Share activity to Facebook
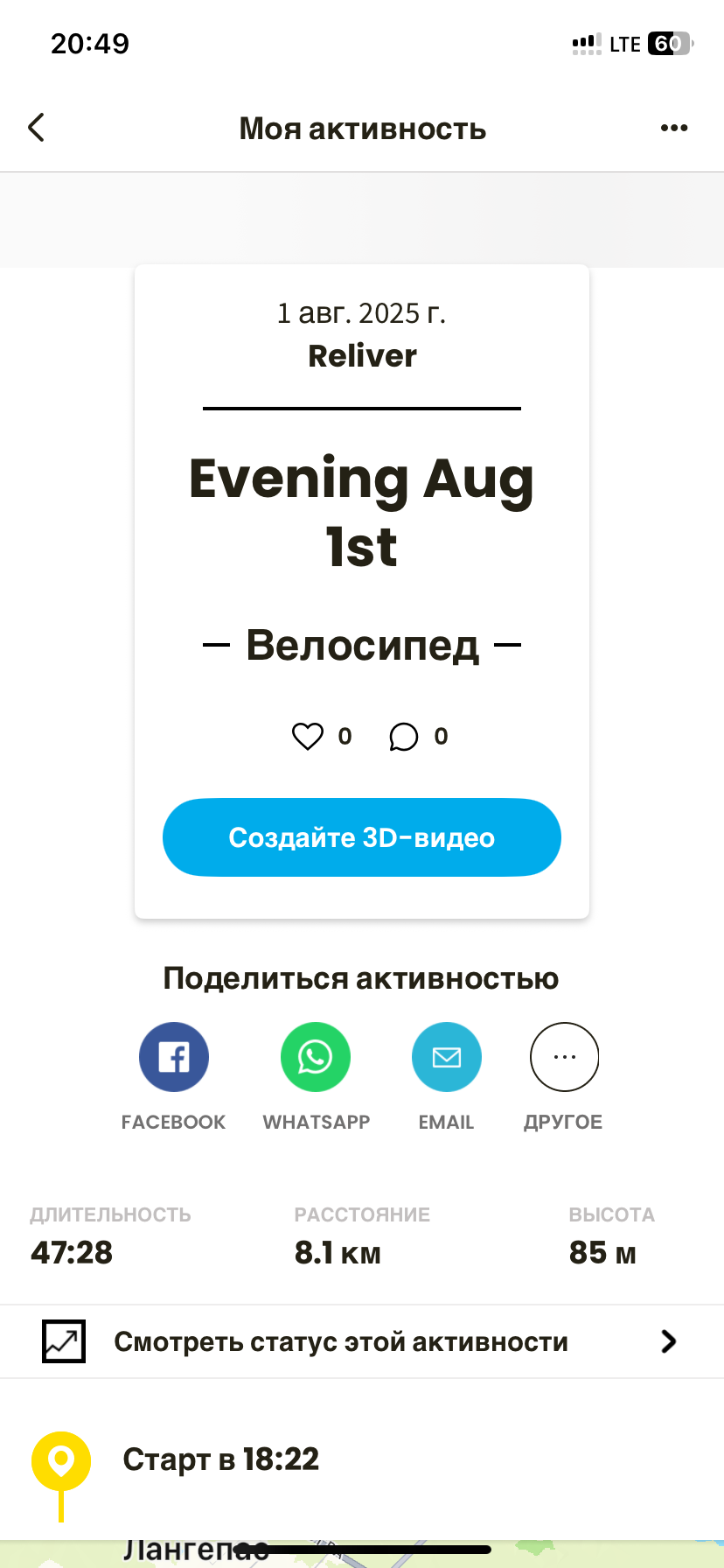Screen dimensions: 724x1568 coord(174,1057)
